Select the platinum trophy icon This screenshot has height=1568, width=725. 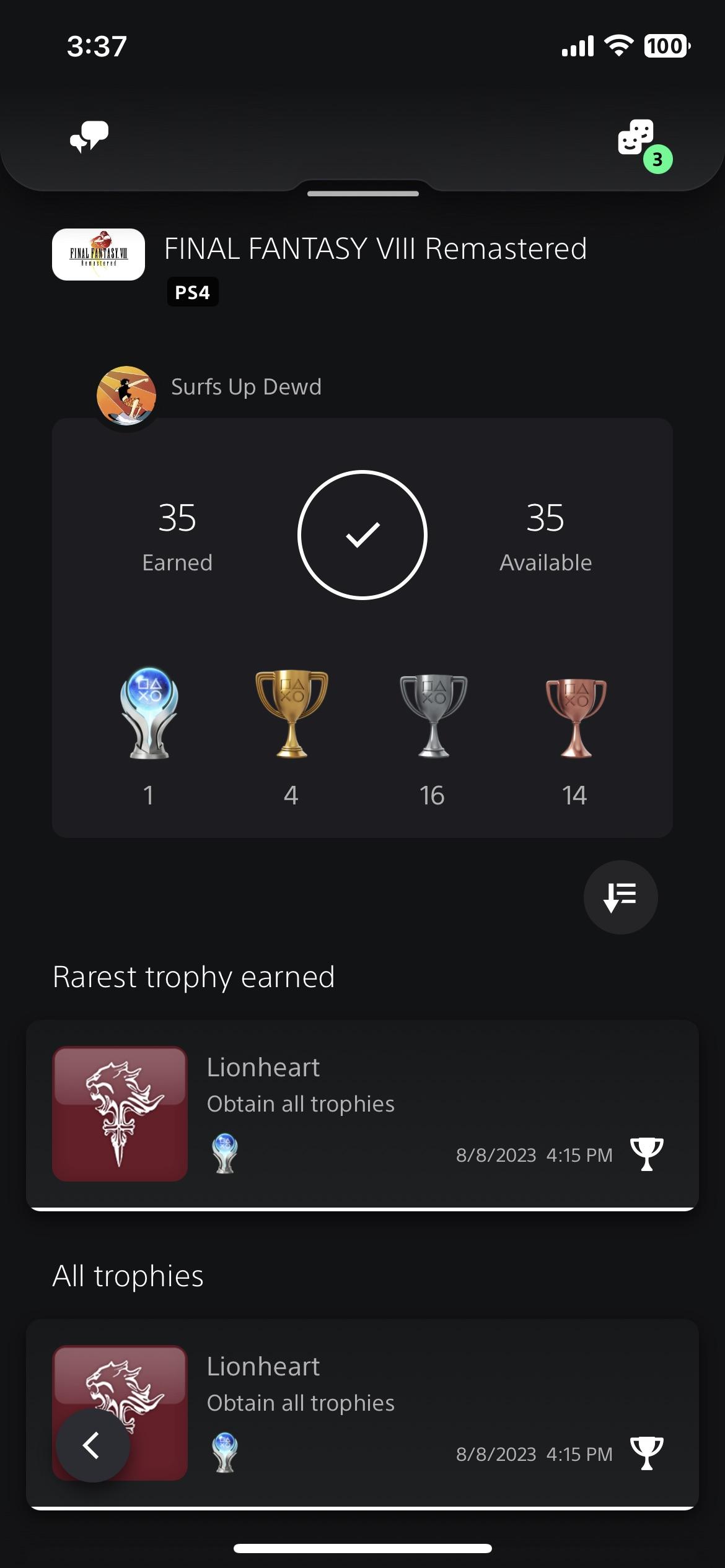click(x=149, y=718)
